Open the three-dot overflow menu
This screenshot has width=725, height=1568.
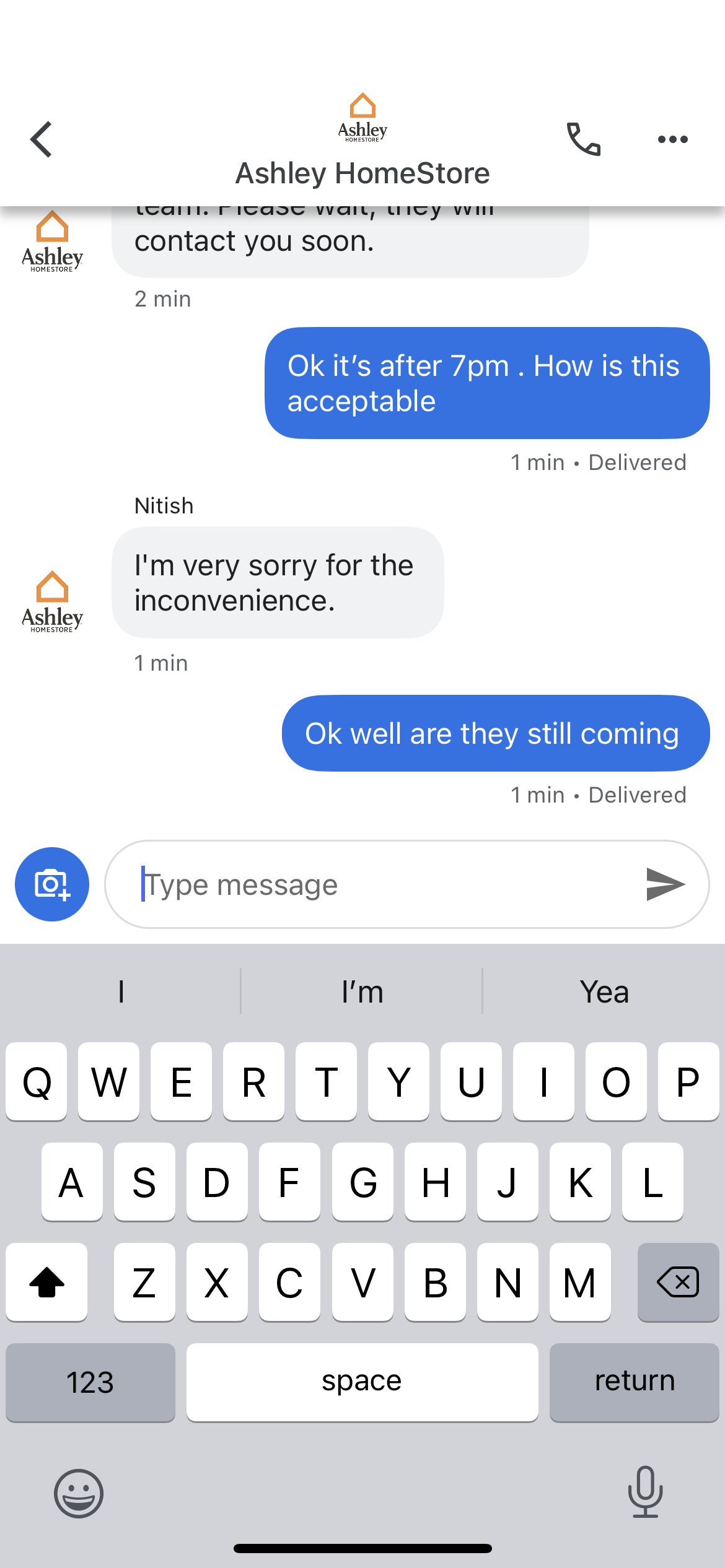[x=672, y=139]
